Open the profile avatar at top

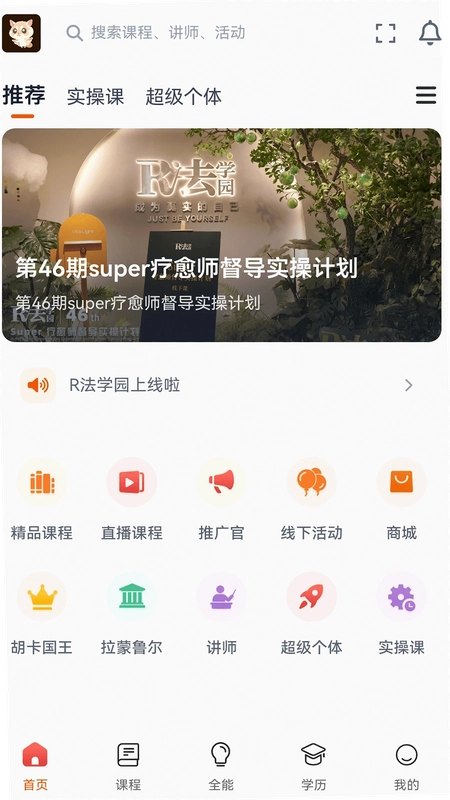(21, 33)
